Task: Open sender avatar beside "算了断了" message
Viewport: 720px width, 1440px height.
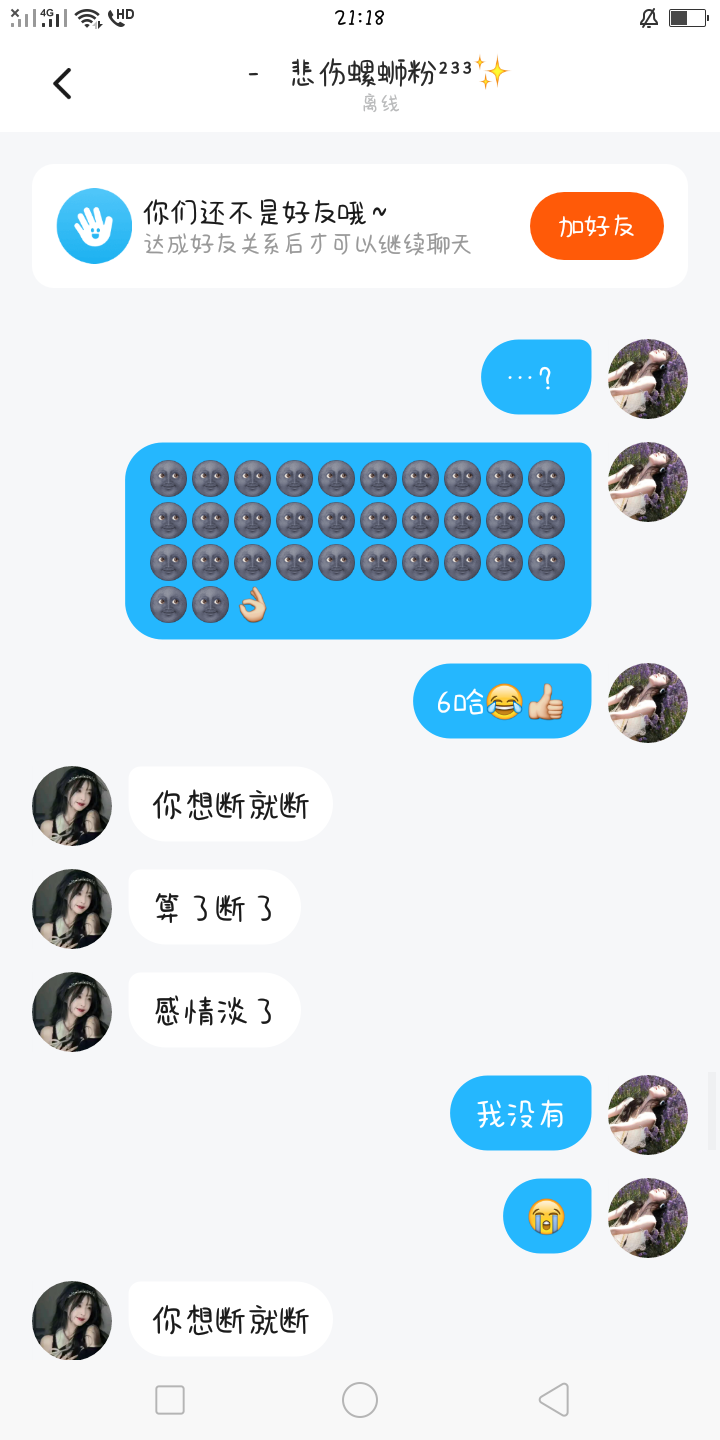Action: point(72,908)
